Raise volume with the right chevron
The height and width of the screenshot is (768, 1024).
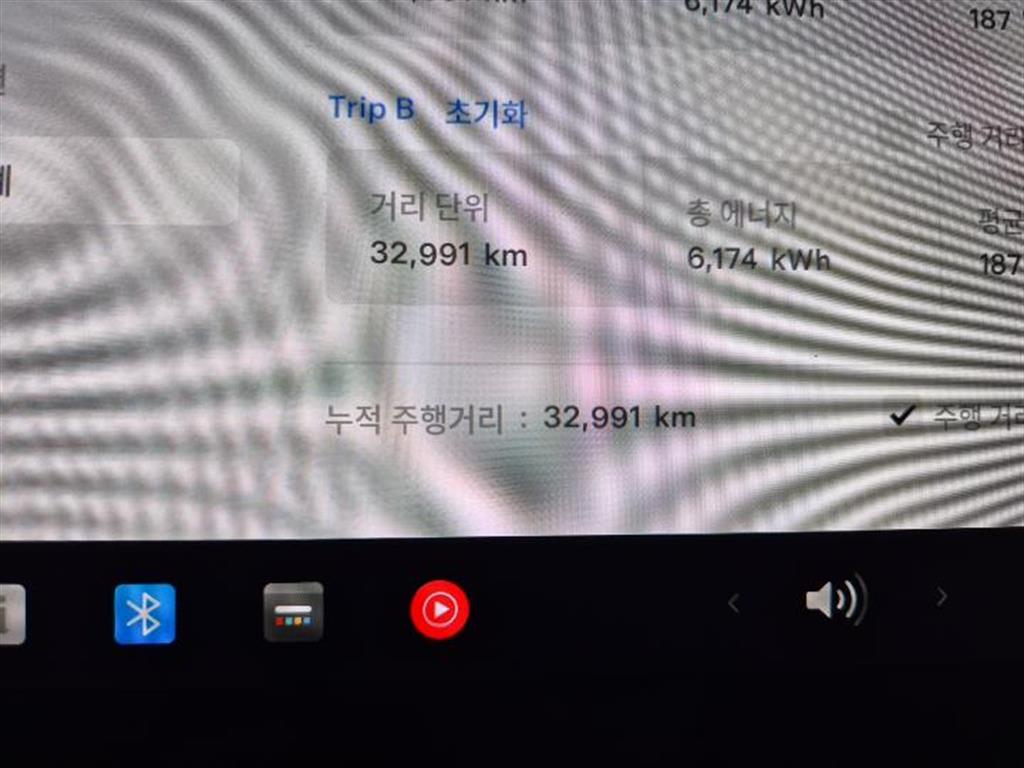click(x=941, y=598)
